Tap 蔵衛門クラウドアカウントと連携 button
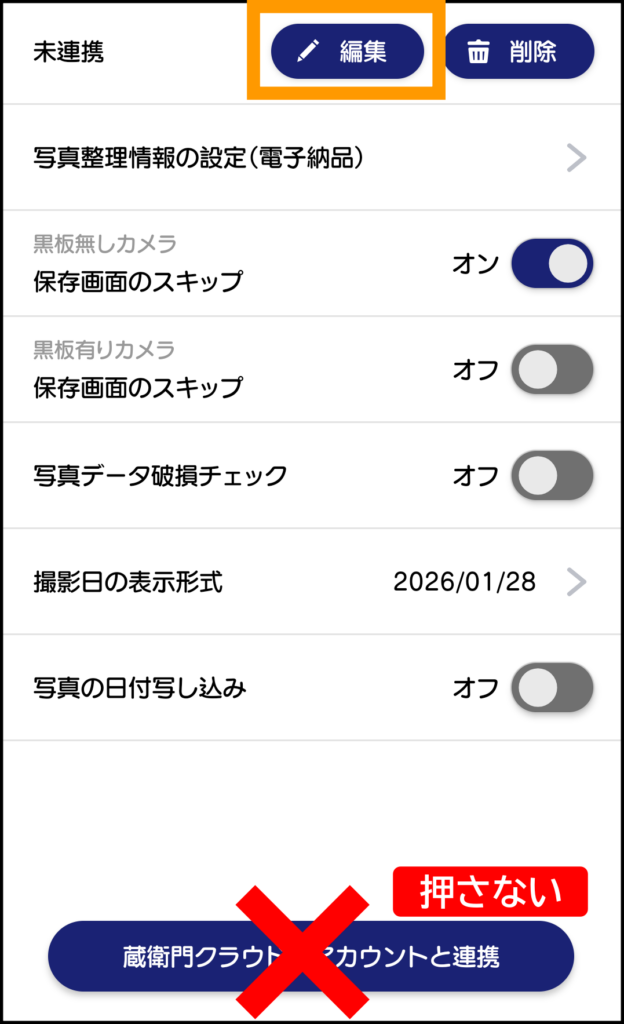 point(311,957)
